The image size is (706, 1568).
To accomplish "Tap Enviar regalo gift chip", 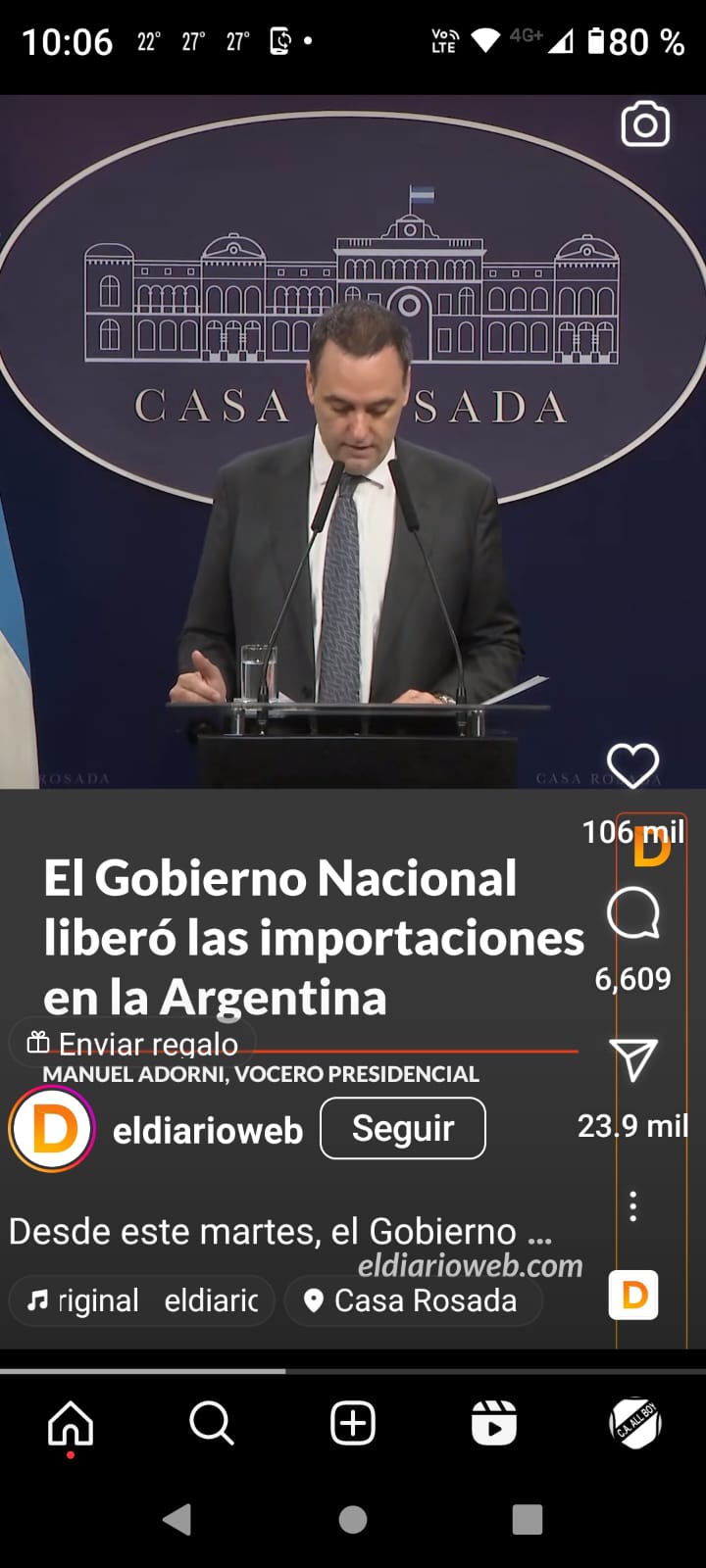I will point(132,1044).
